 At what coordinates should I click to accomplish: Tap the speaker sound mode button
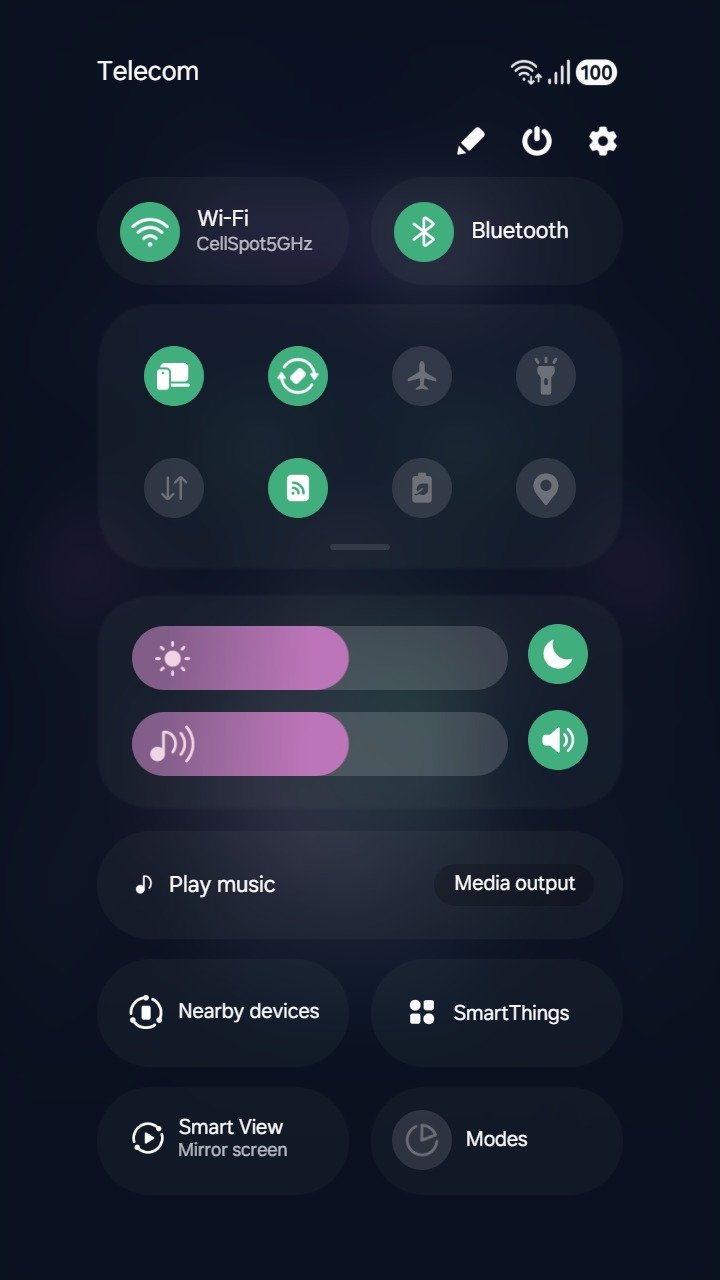click(x=558, y=740)
